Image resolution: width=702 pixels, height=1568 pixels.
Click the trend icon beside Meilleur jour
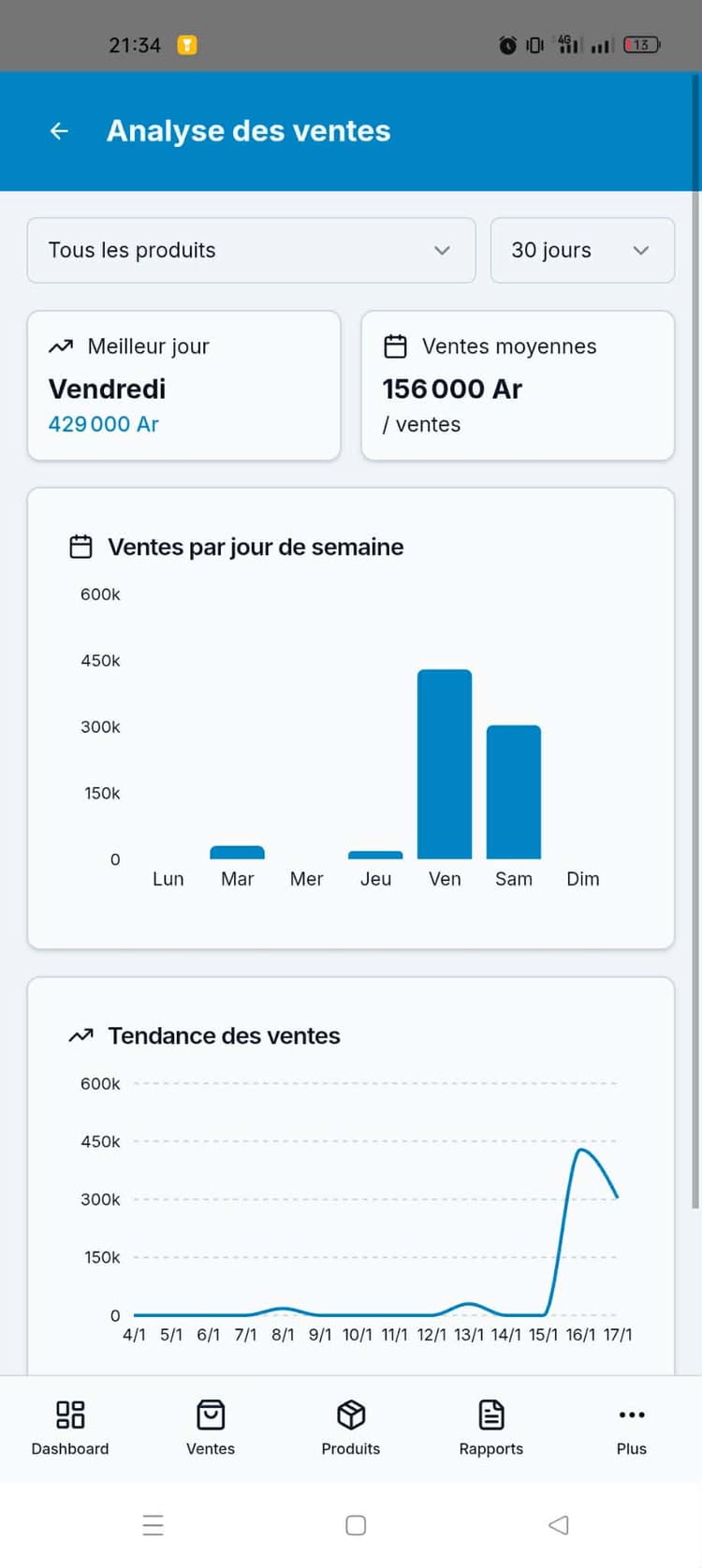pos(60,345)
